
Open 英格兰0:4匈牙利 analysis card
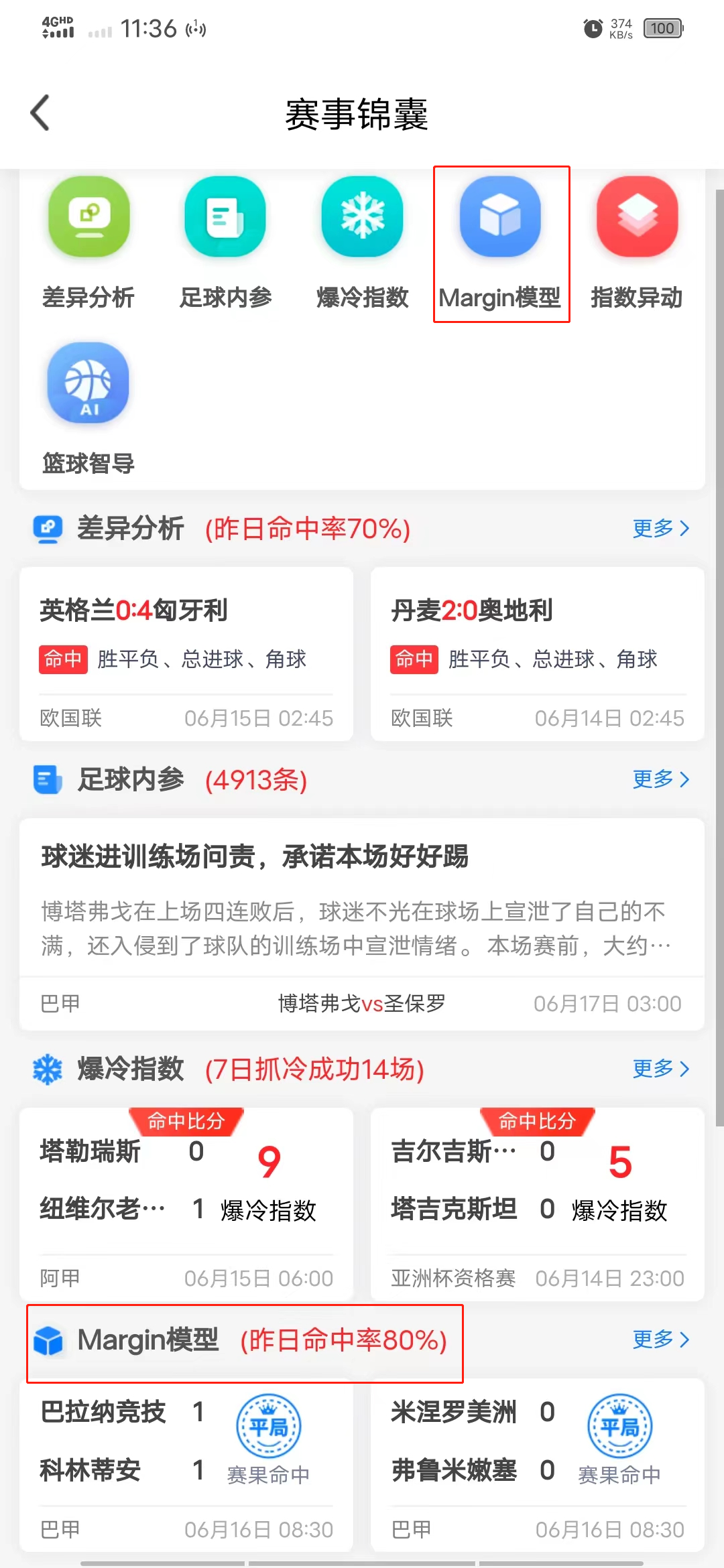pyautogui.click(x=186, y=653)
